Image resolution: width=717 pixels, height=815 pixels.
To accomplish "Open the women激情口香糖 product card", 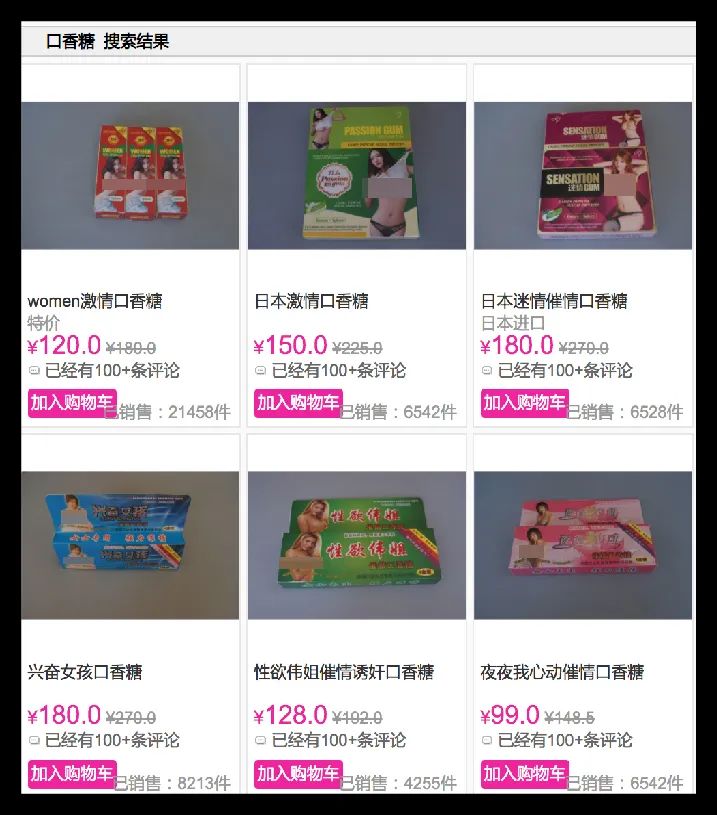I will pos(130,175).
